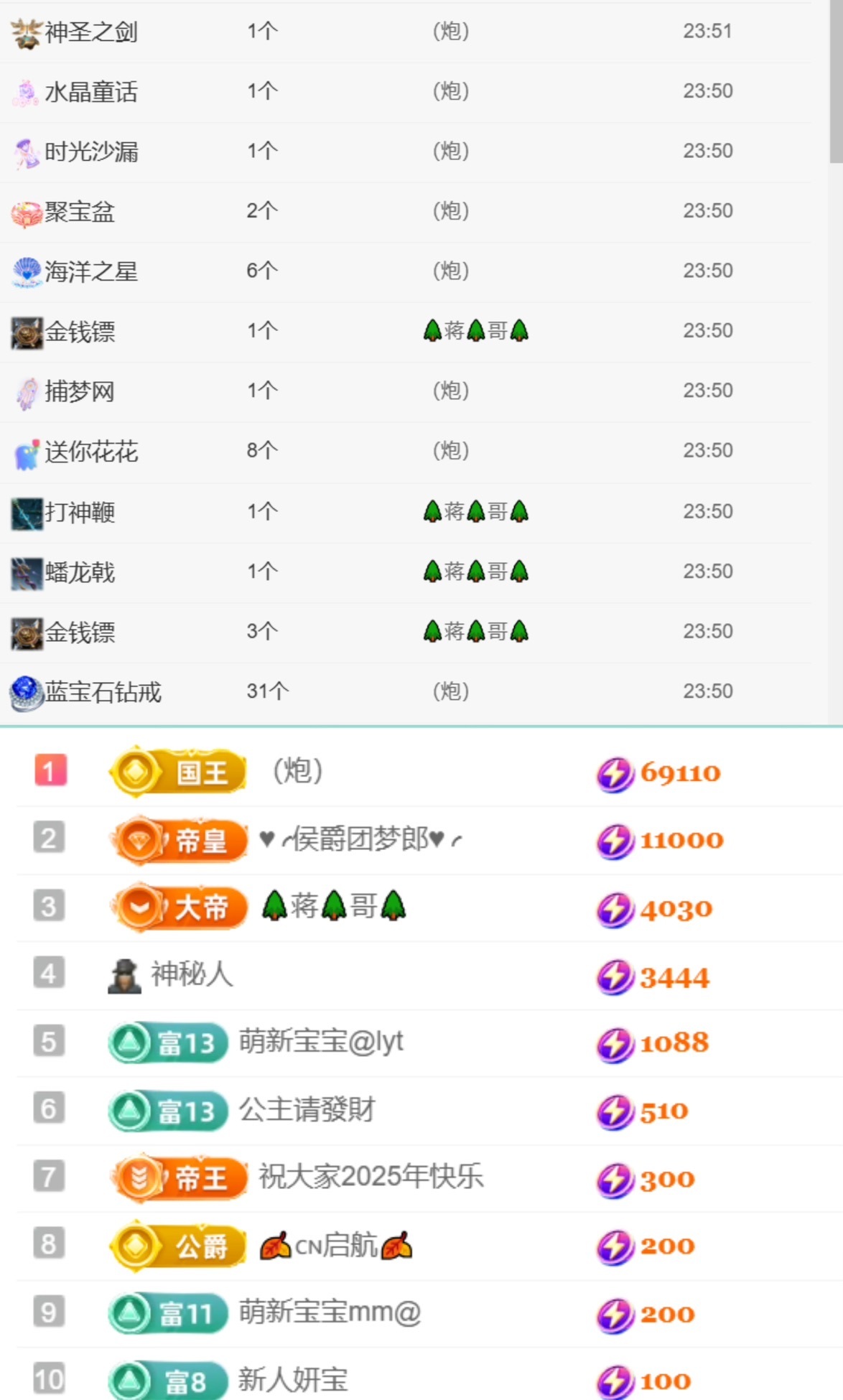The height and width of the screenshot is (1400, 843).
Task: Click the 蟠龙戟 weapon gift icon
Action: (x=25, y=571)
